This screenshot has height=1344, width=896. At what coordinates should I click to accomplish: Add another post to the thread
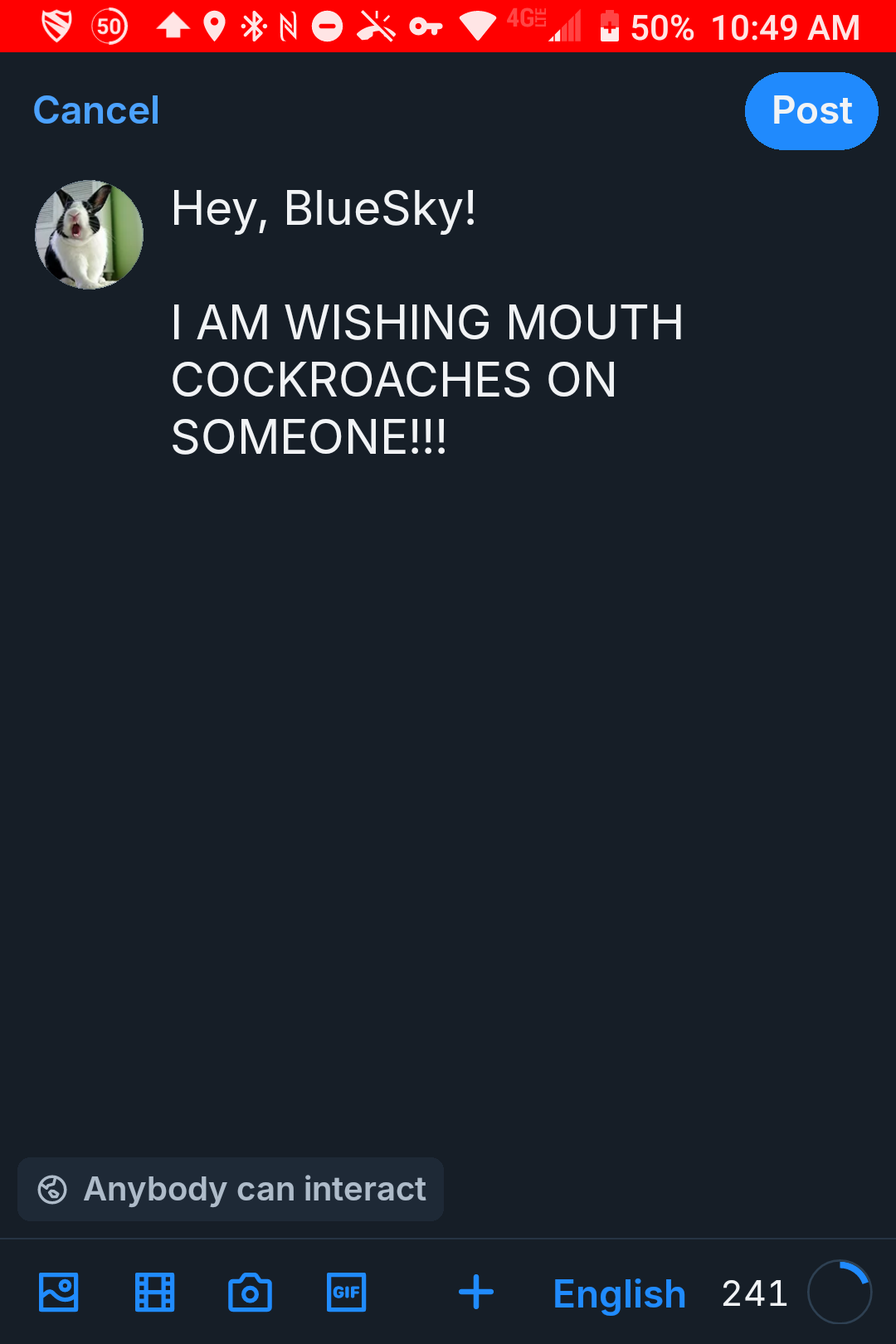tap(476, 1293)
